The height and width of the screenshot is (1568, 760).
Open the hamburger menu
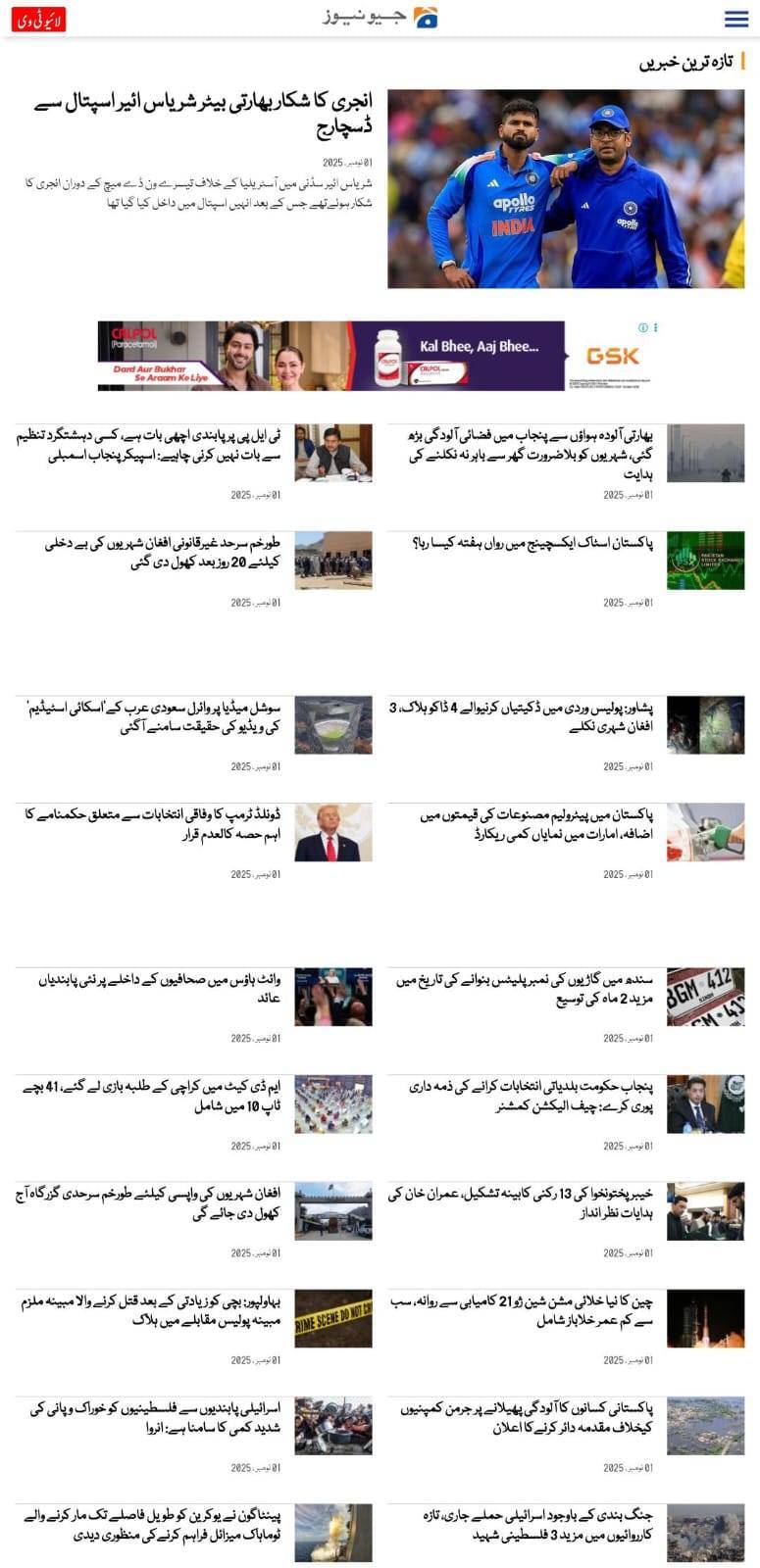pyautogui.click(x=735, y=19)
